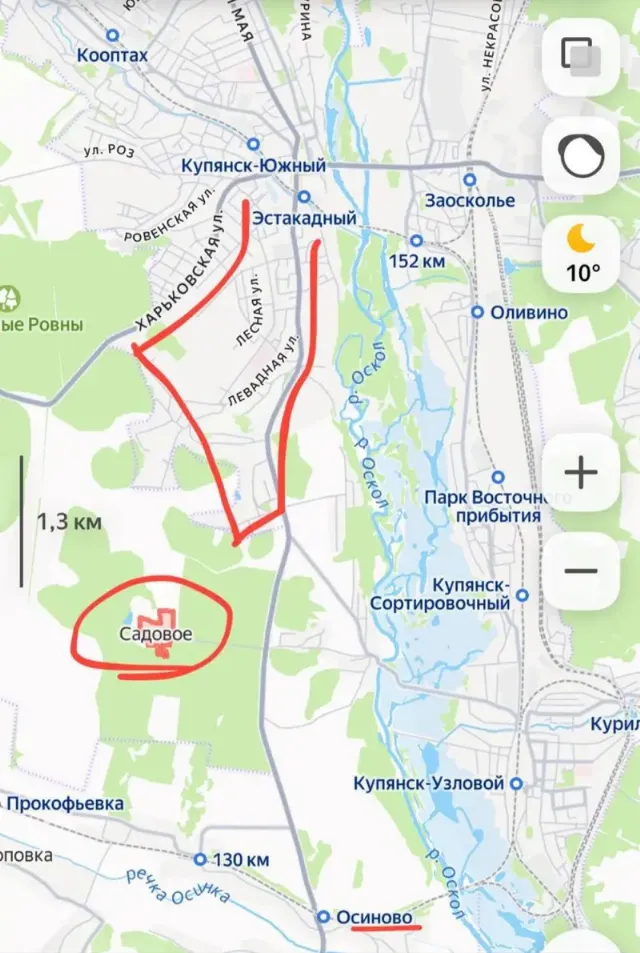640x953 pixels.
Task: Select the Эстакадный station marker
Action: point(304,197)
